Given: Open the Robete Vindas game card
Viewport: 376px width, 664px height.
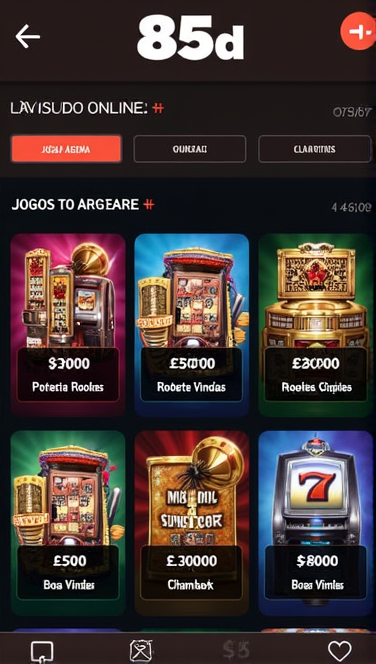Looking at the screenshot, I should coord(191,325).
